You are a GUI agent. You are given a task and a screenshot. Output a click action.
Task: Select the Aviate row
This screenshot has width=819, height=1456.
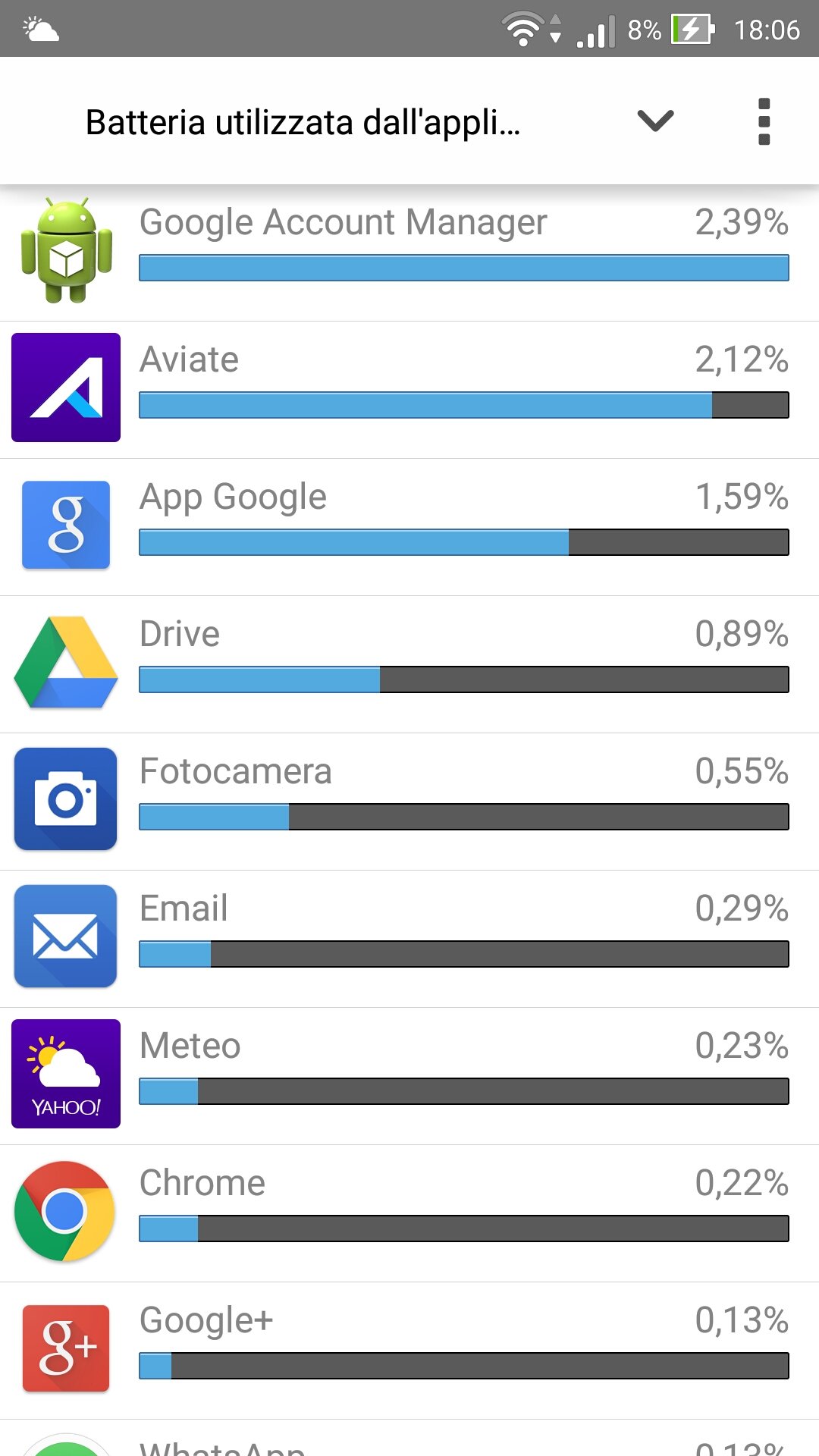coord(409,390)
